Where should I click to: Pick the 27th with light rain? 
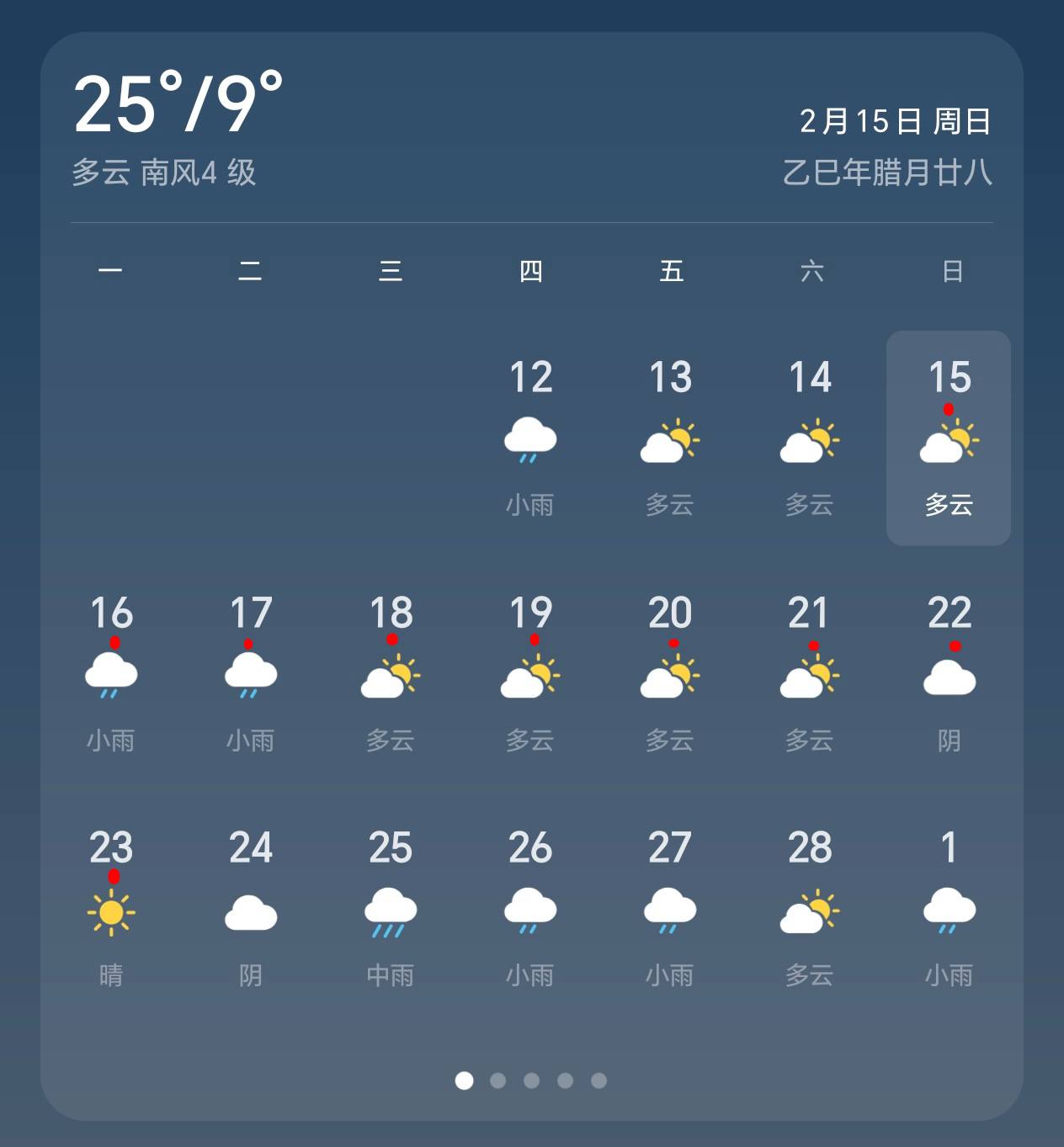click(x=670, y=909)
